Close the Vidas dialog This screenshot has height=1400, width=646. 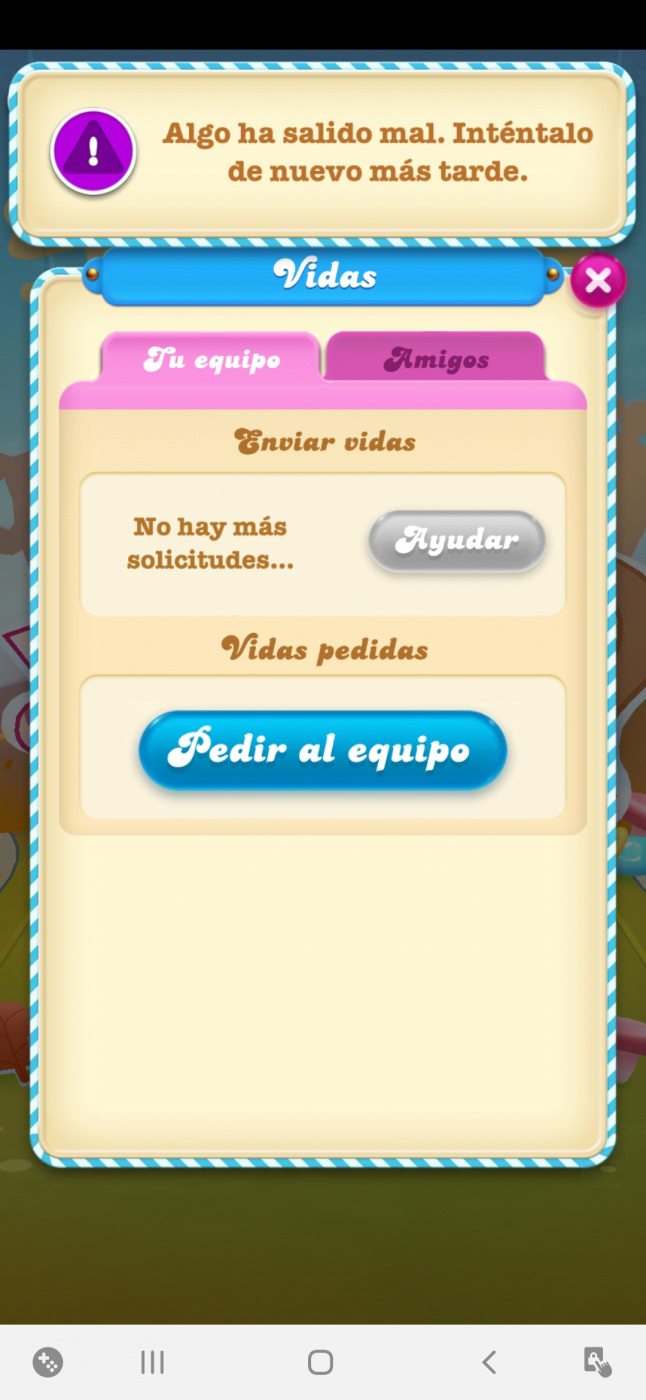(598, 281)
